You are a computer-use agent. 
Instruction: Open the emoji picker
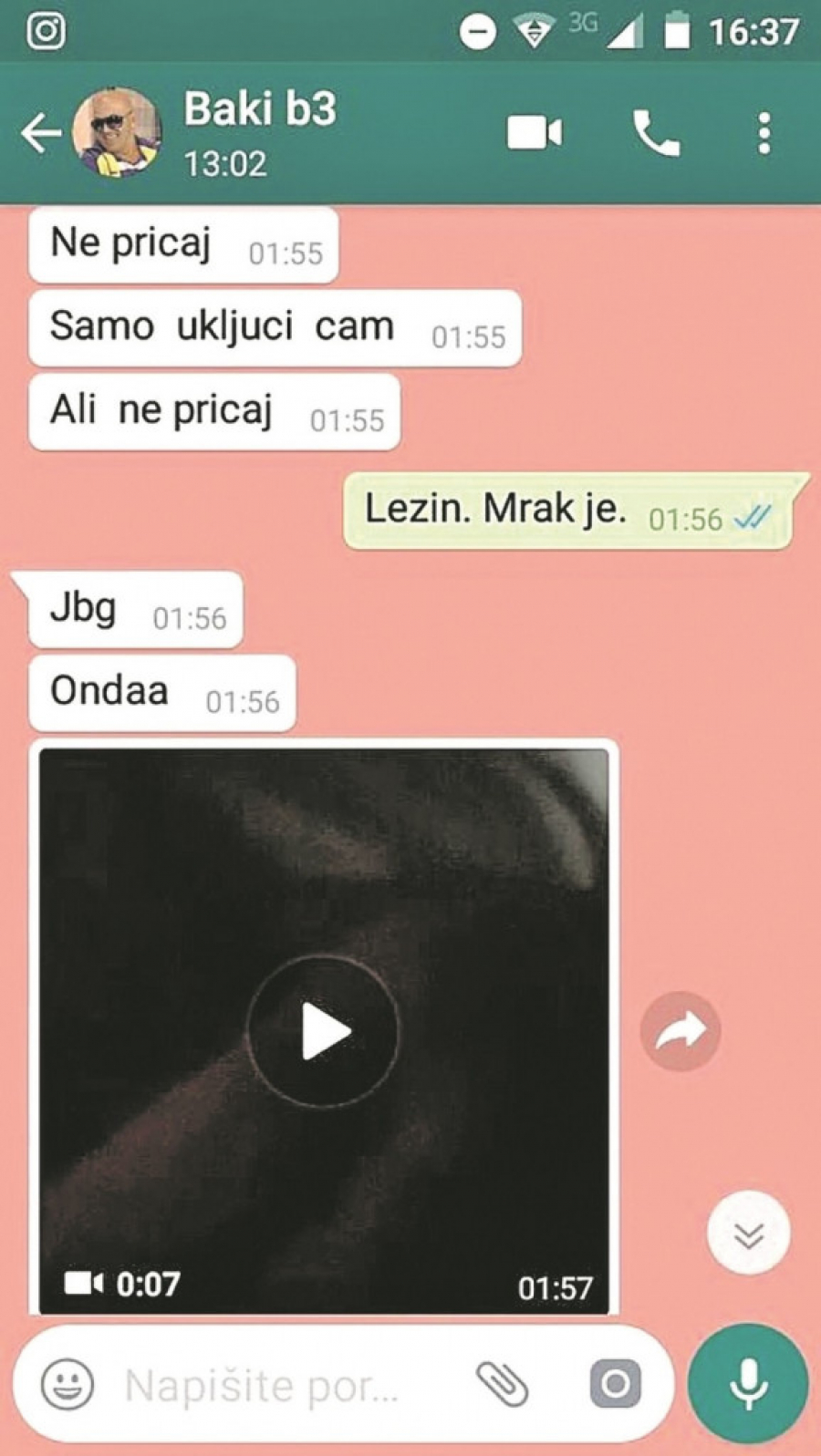pyautogui.click(x=68, y=1385)
